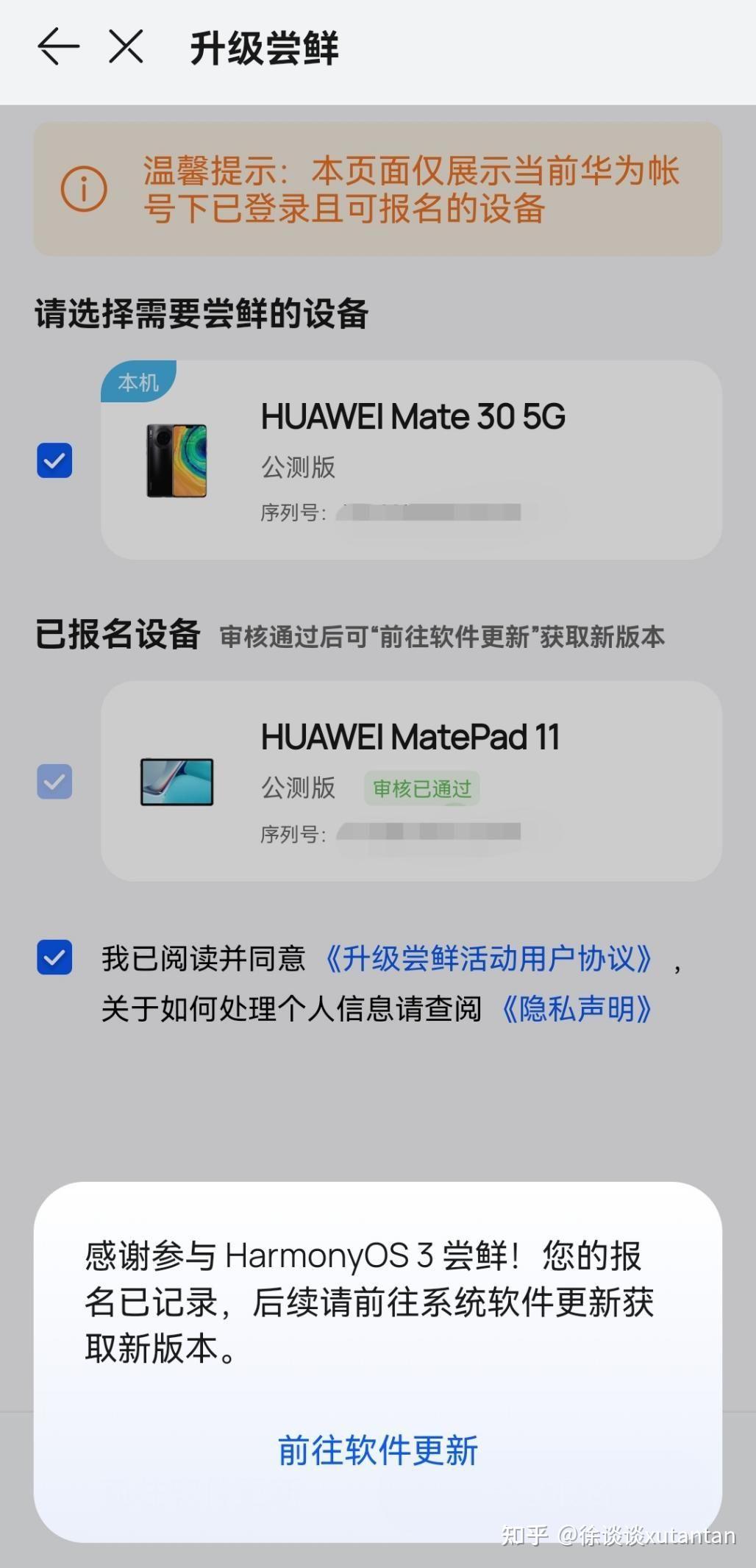The height and width of the screenshot is (1568, 756).
Task: Tap the 前往软件更新 button
Action: tap(377, 1450)
